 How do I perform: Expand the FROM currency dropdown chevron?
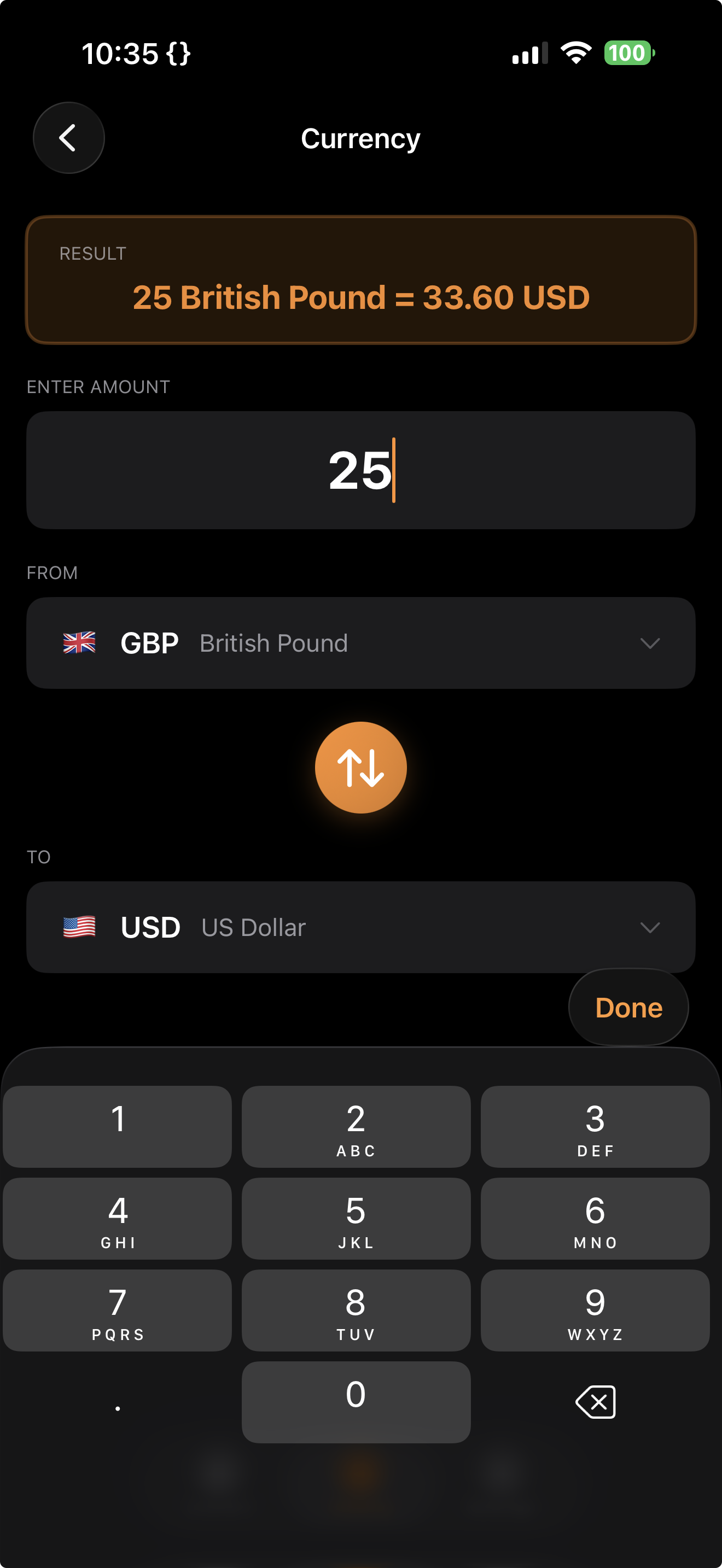coord(650,643)
